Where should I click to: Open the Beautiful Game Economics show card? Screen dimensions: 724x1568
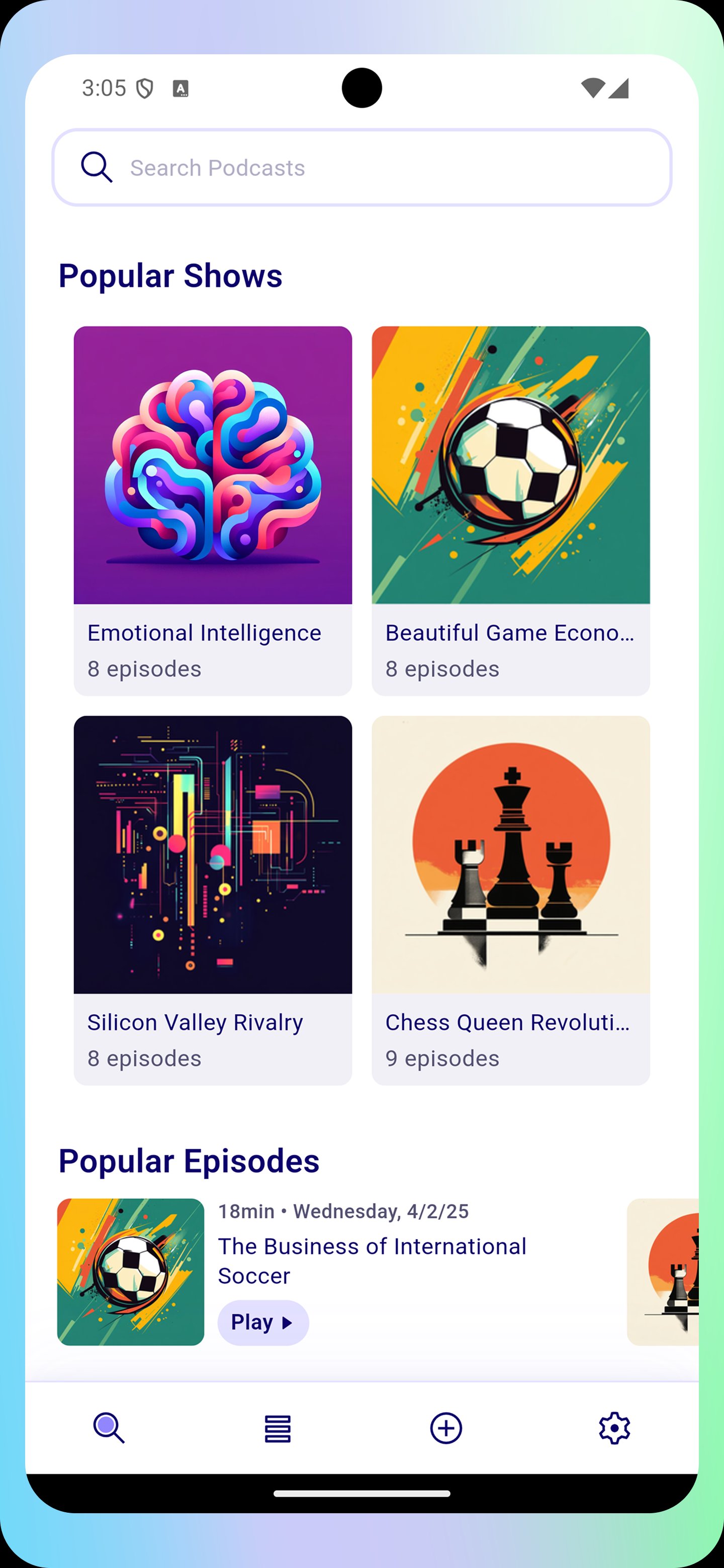click(510, 510)
